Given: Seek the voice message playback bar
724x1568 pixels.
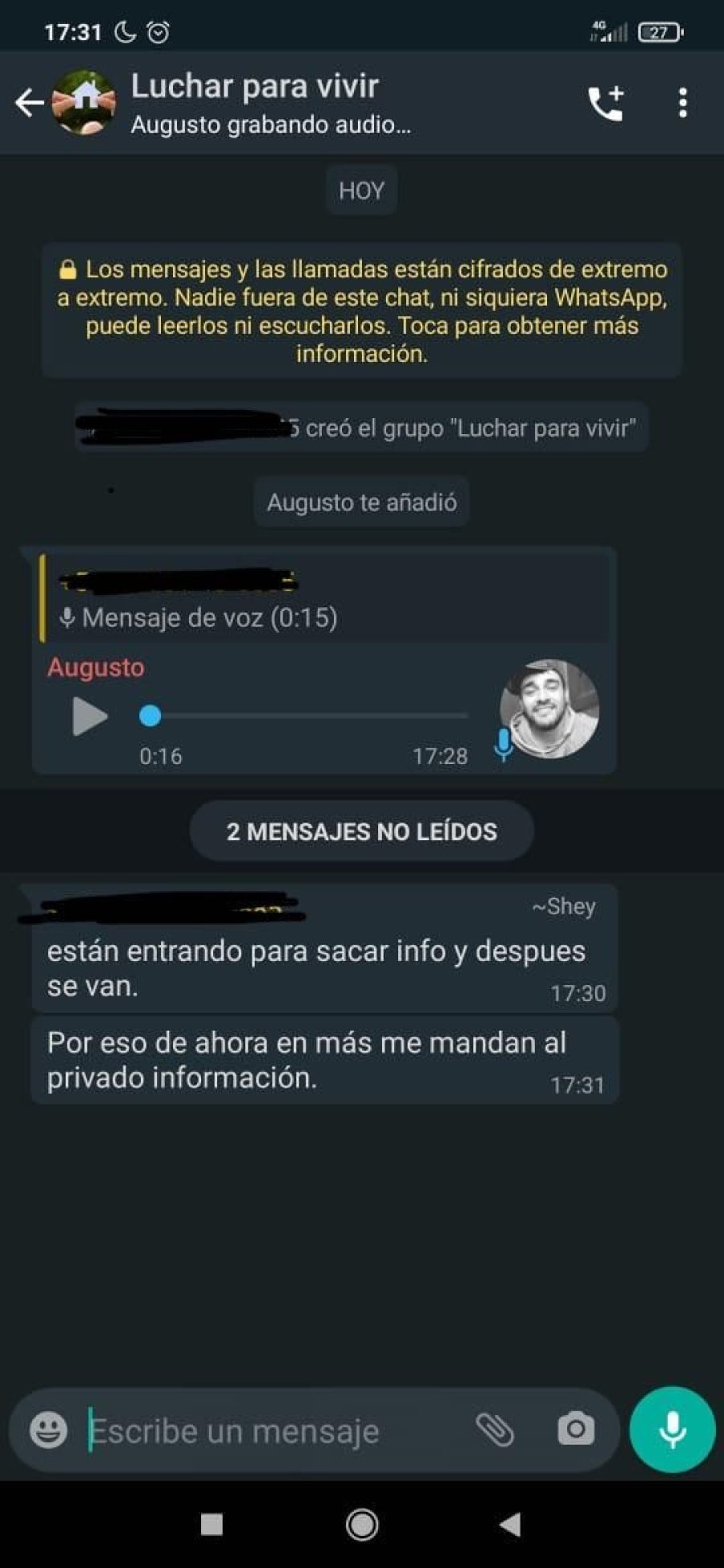Looking at the screenshot, I should (x=304, y=716).
